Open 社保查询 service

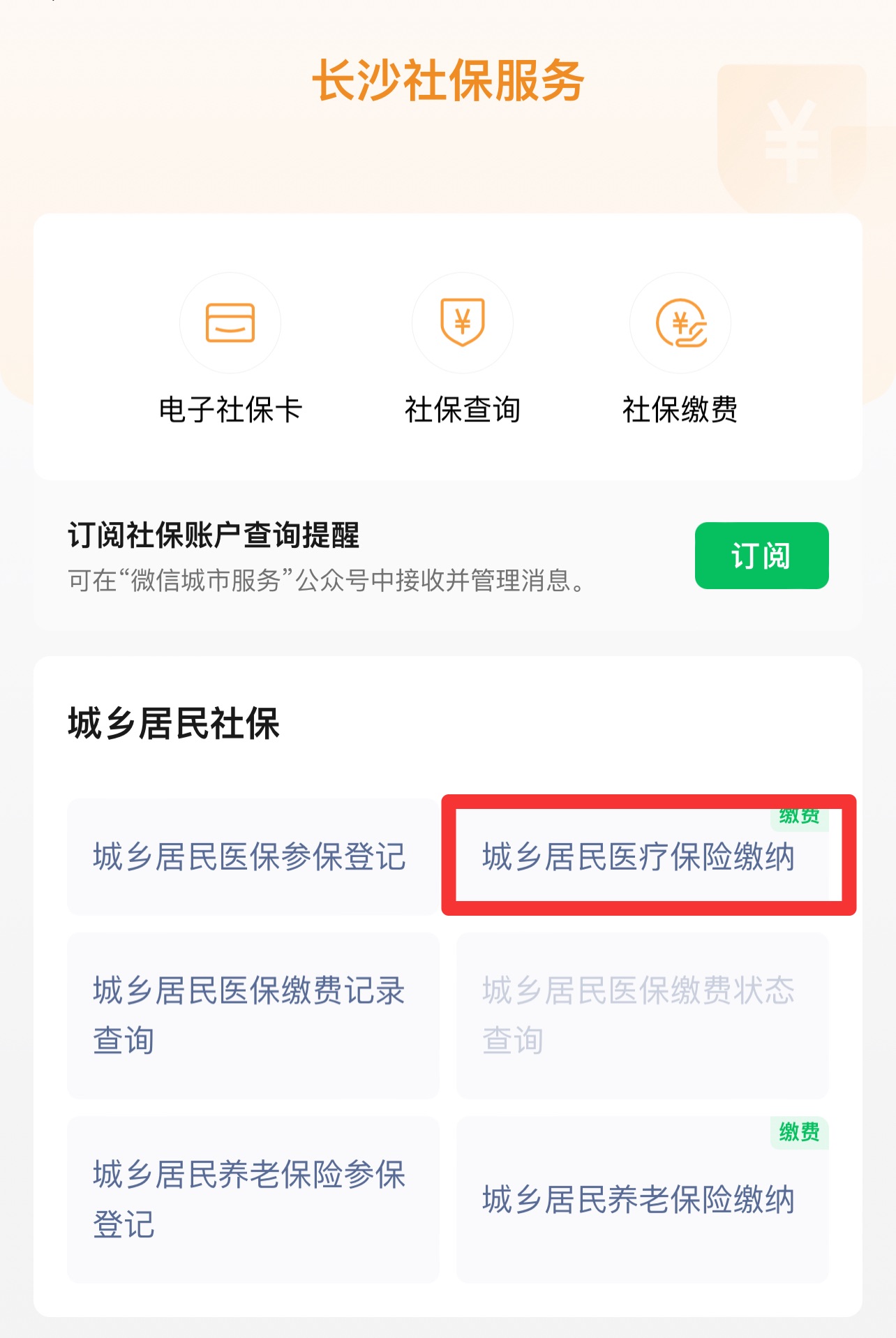(x=463, y=349)
